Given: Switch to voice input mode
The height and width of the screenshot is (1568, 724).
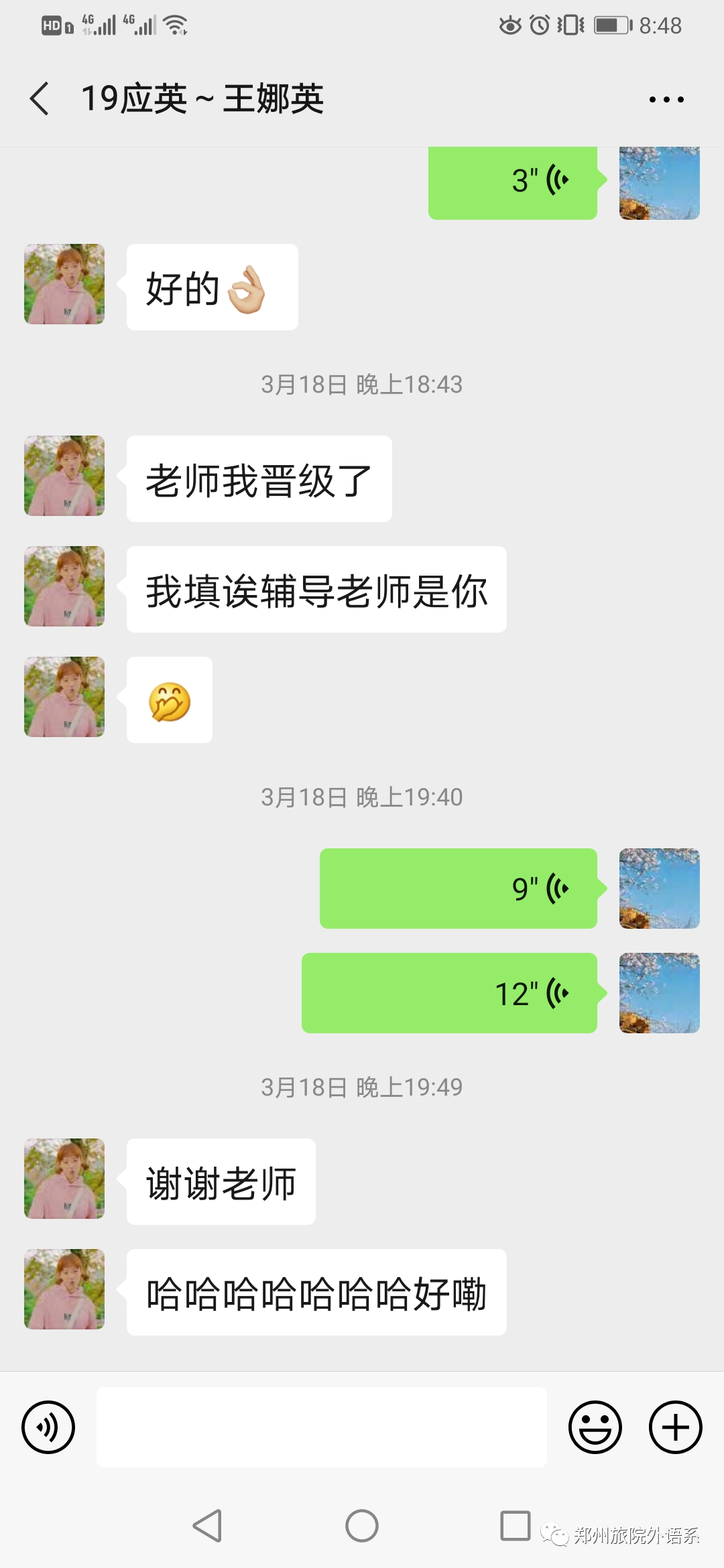Looking at the screenshot, I should (x=48, y=1427).
